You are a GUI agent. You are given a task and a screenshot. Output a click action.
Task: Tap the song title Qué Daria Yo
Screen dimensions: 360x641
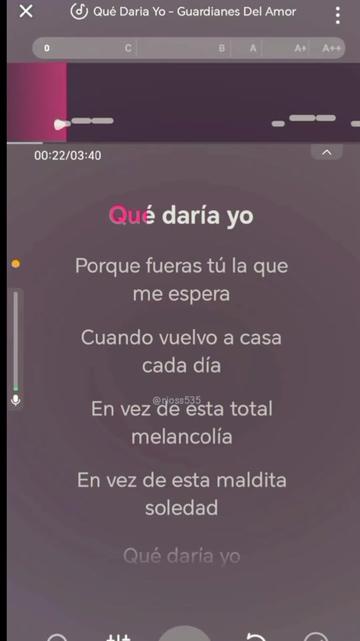pos(129,11)
